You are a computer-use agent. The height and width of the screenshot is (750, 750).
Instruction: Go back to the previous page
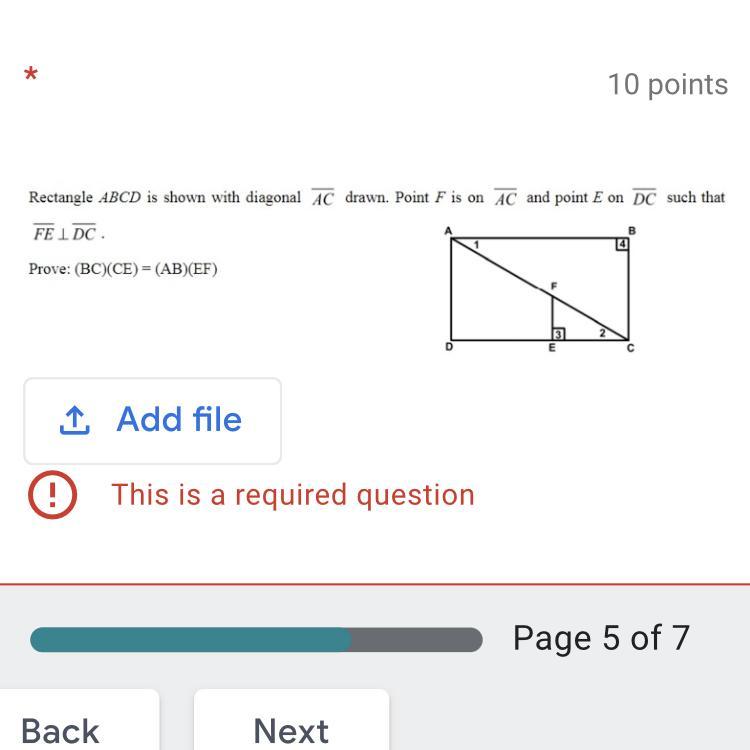(x=62, y=728)
